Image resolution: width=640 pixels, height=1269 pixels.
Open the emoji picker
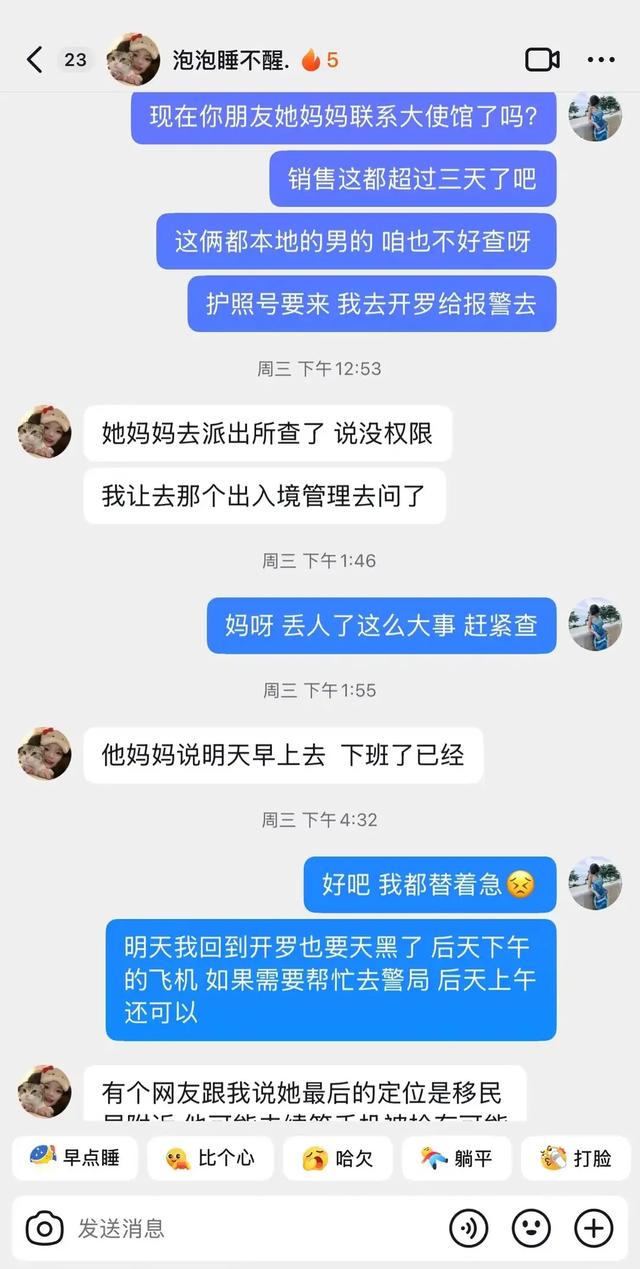[x=531, y=1228]
